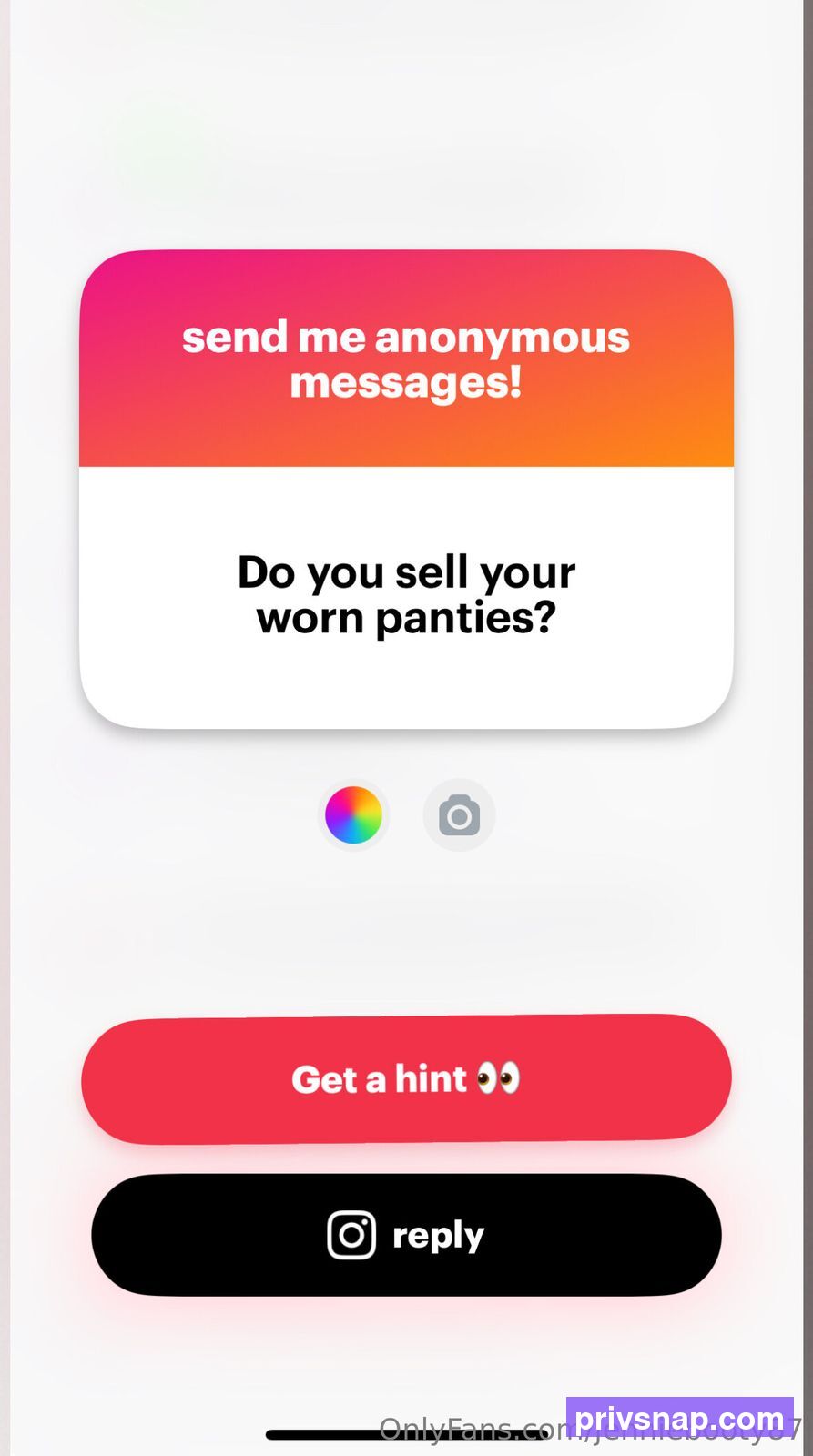Get a hint about the sender
813x1456 pixels.
406,1079
